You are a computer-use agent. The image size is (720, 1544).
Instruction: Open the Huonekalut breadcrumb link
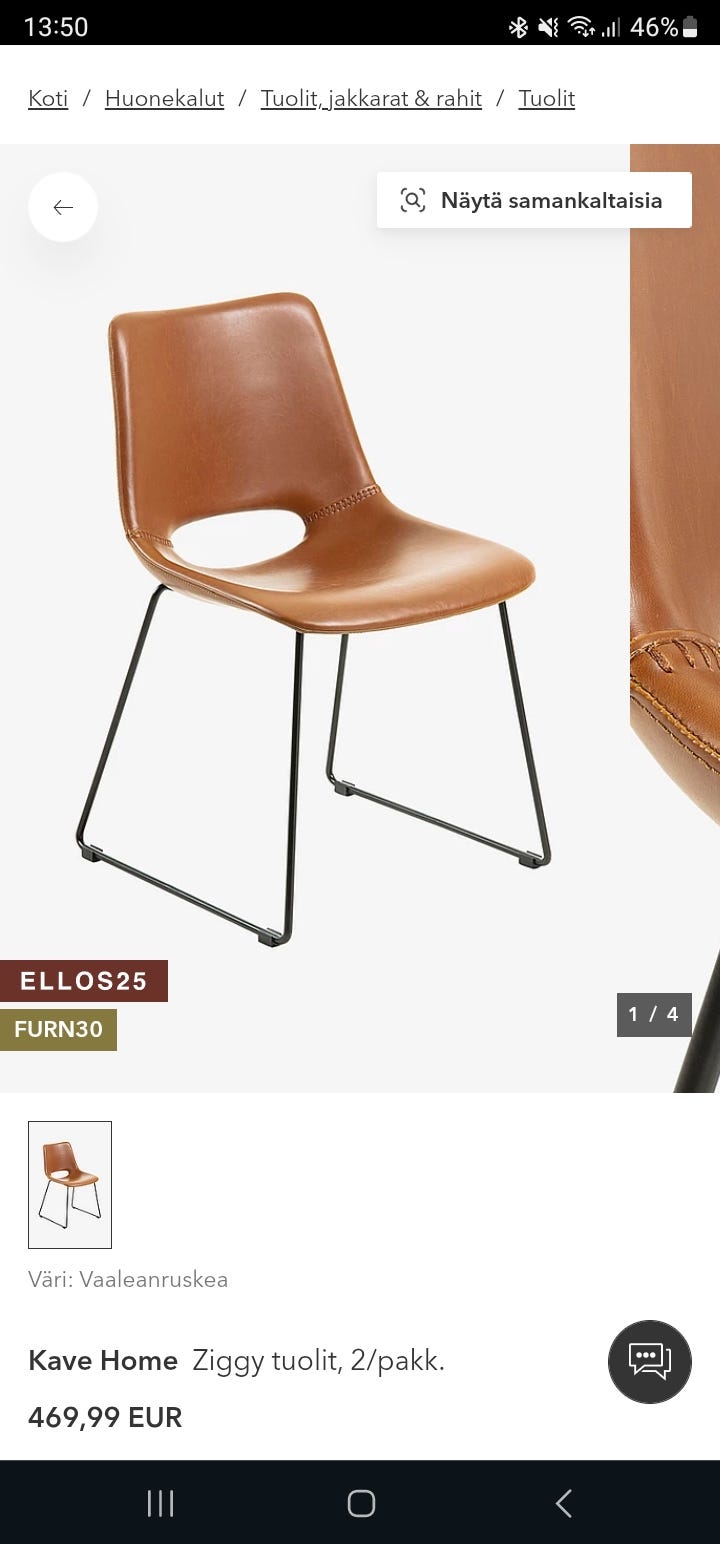pos(164,99)
